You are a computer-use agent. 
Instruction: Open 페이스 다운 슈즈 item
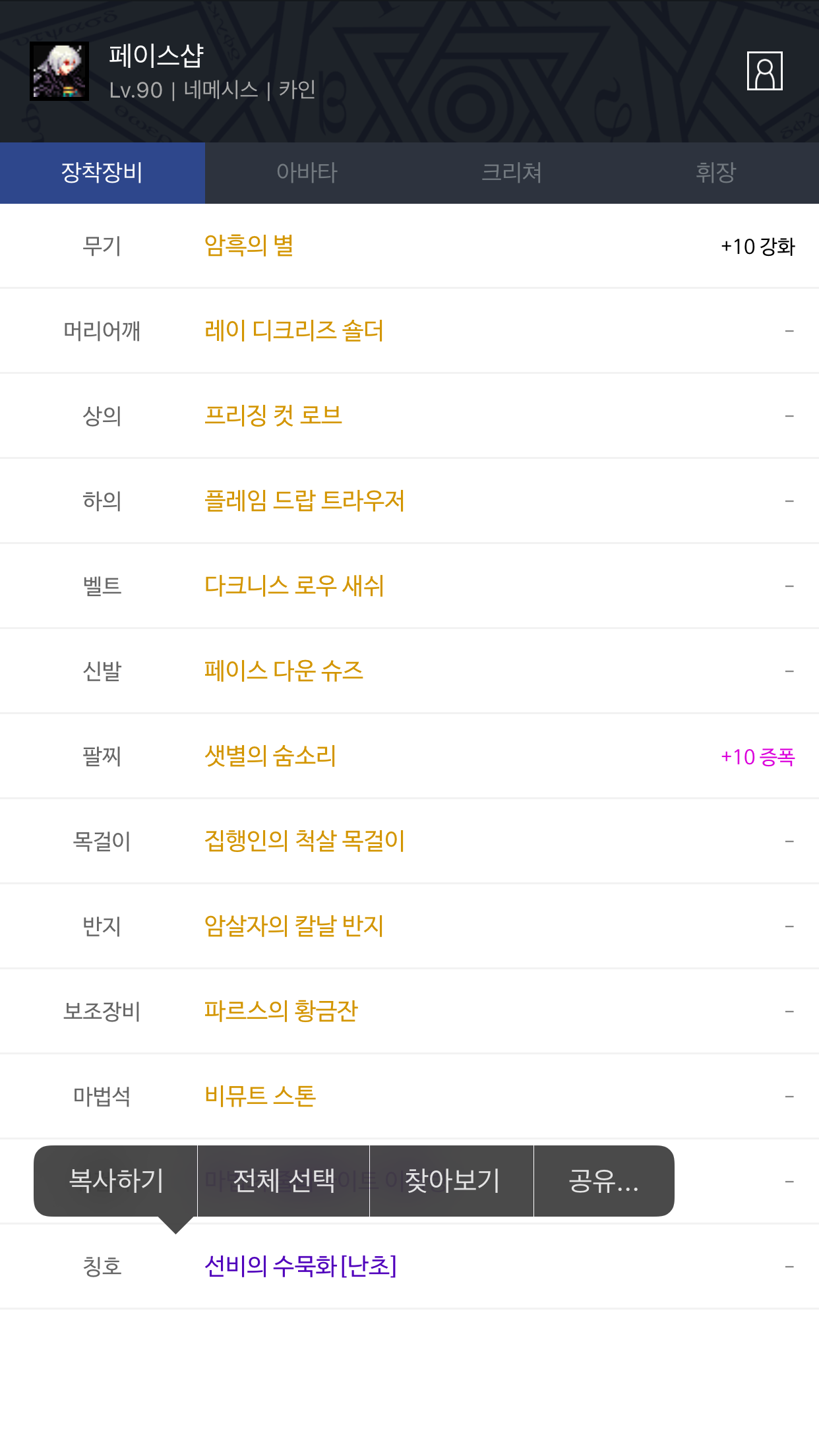click(x=284, y=671)
